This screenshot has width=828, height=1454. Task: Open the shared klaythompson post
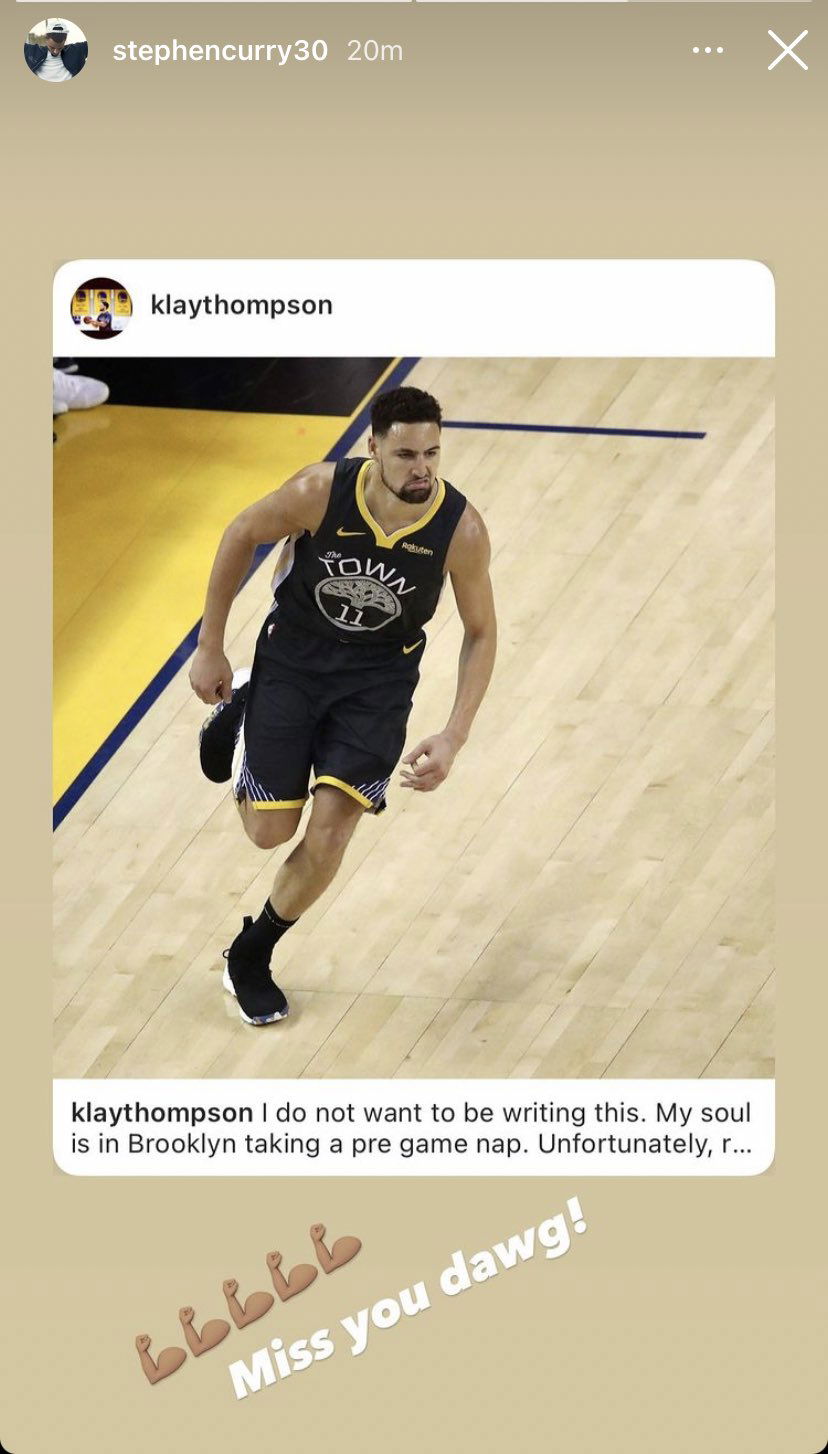413,716
